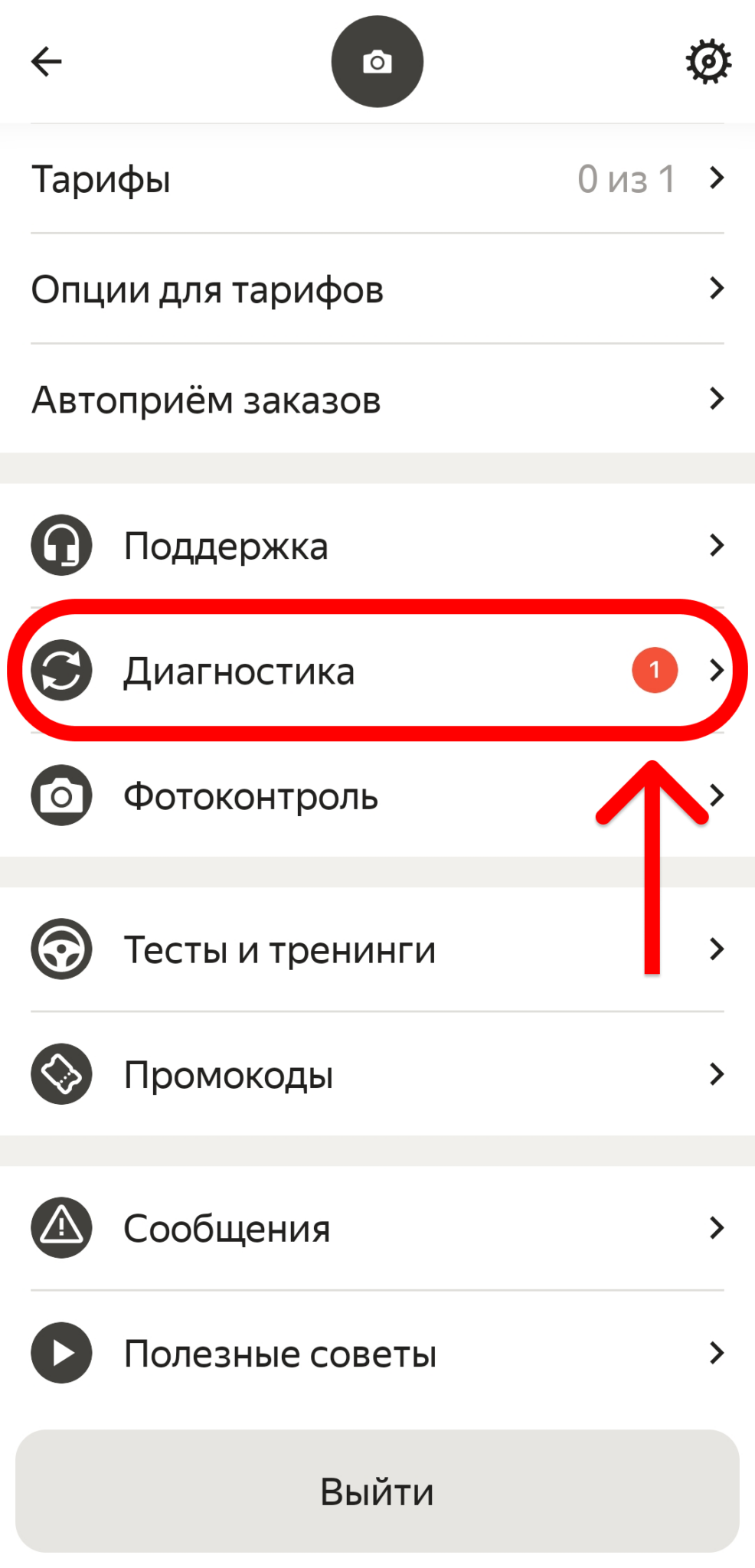Contact Поддержка support
Screen dimensions: 755x1568
pos(377,545)
